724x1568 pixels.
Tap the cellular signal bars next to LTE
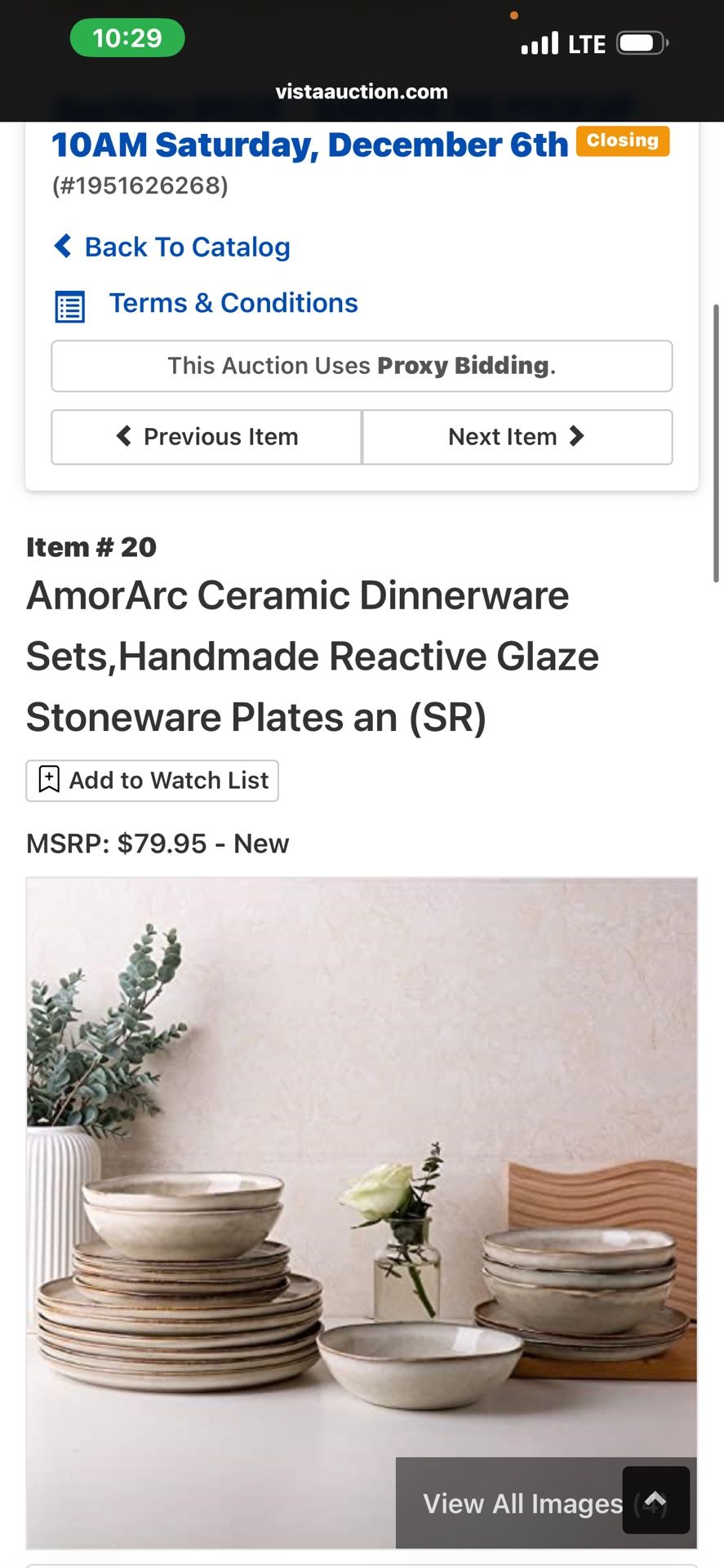pyautogui.click(x=540, y=42)
